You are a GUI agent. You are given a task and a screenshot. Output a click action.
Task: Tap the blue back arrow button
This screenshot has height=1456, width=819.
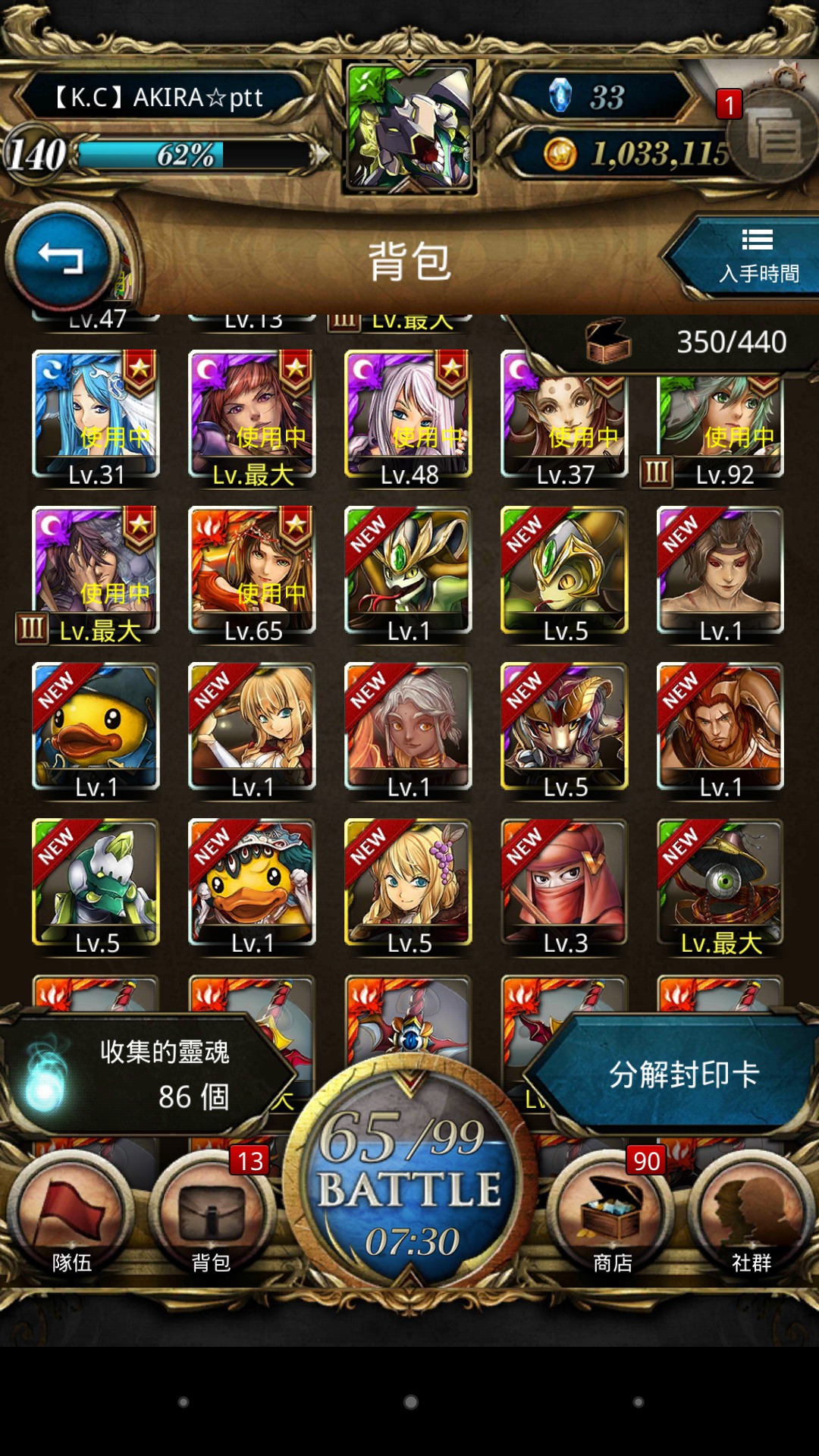point(61,259)
